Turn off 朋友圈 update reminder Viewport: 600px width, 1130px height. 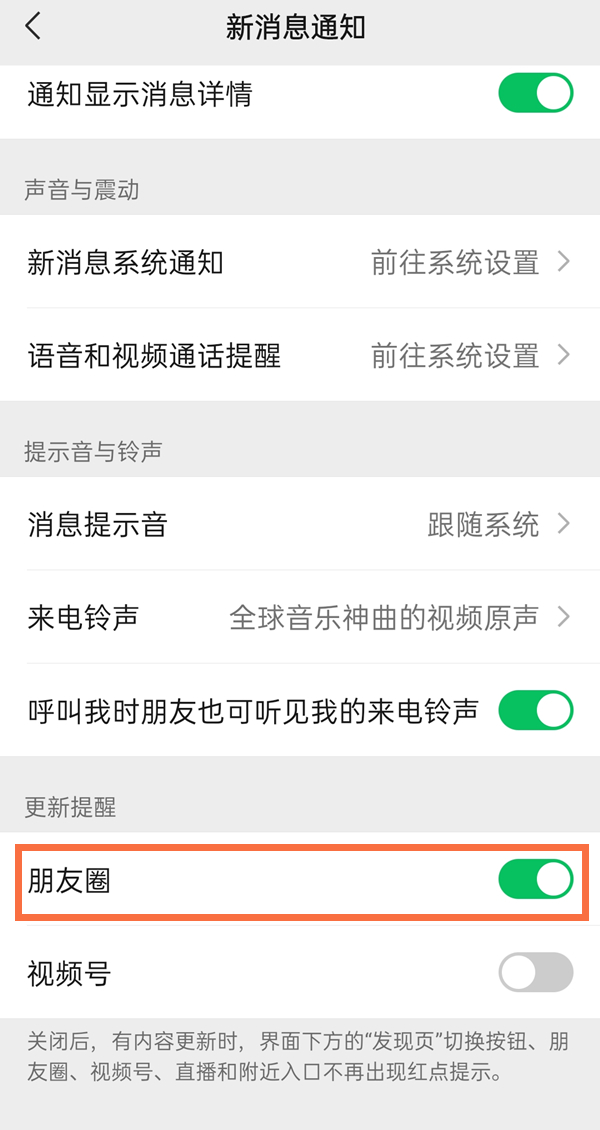(535, 880)
